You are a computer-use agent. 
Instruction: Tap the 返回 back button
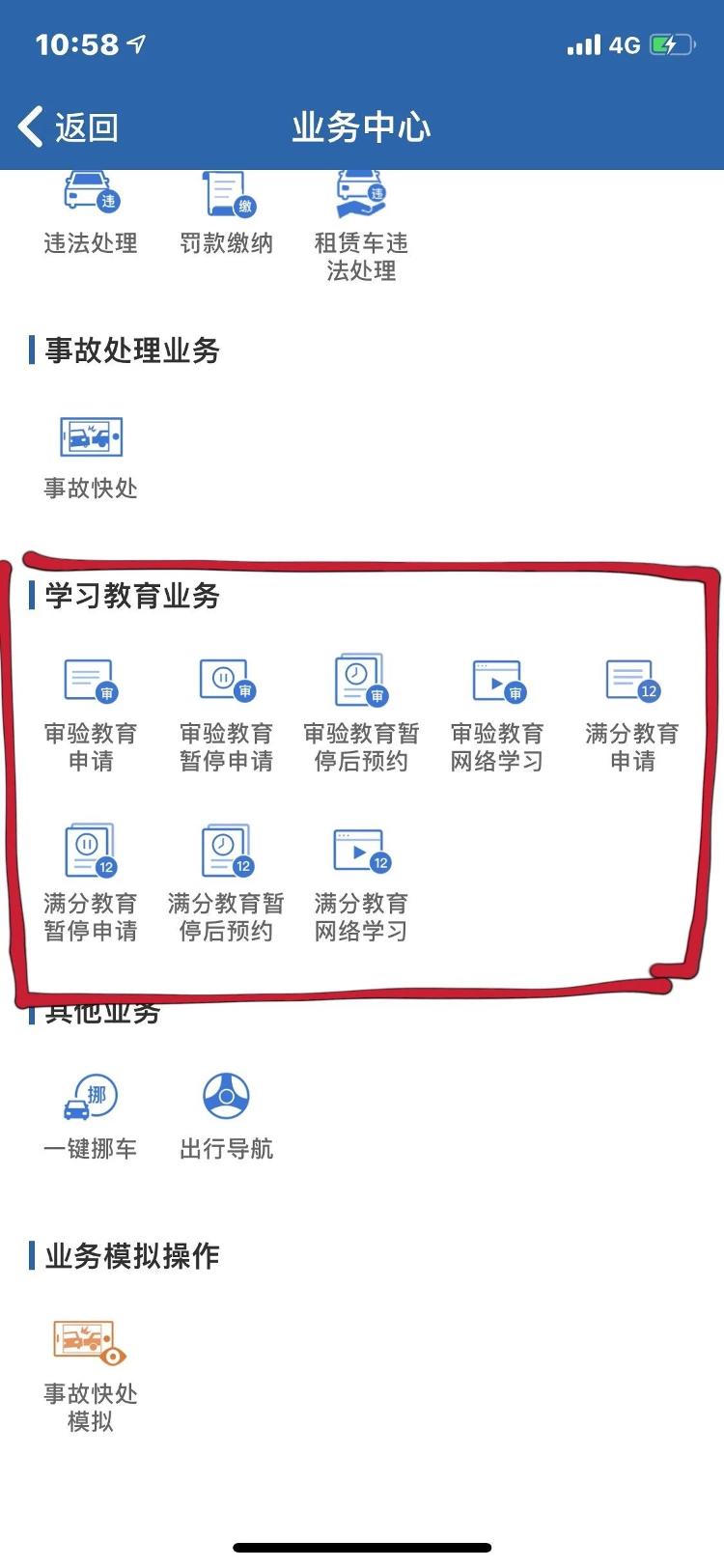pos(68,126)
